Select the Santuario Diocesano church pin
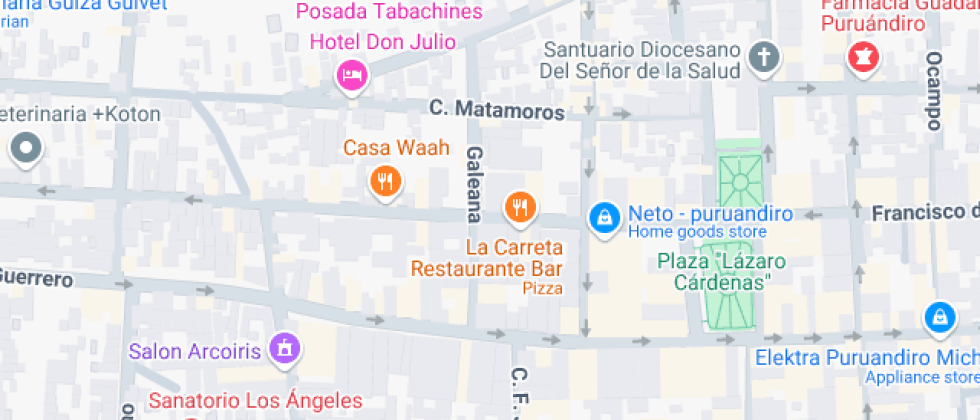 (x=764, y=60)
